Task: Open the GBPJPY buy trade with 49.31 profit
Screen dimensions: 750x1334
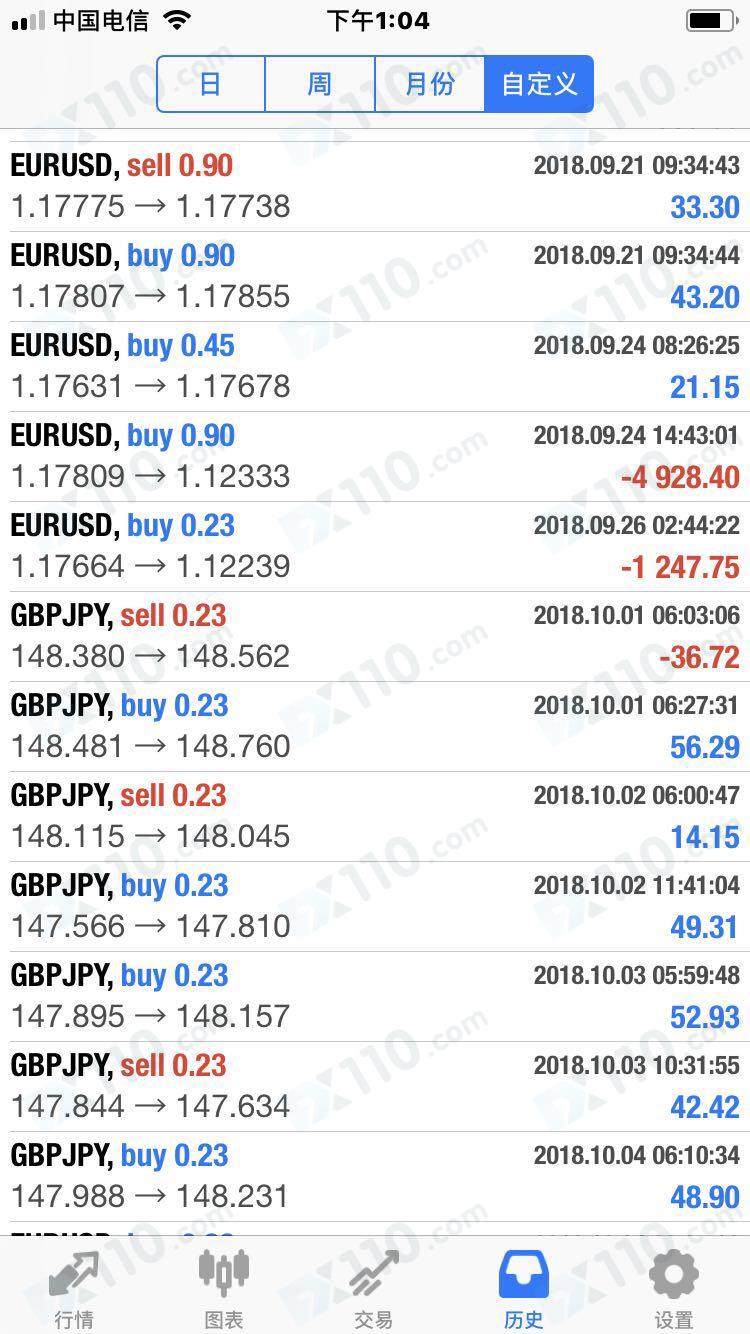Action: 375,907
